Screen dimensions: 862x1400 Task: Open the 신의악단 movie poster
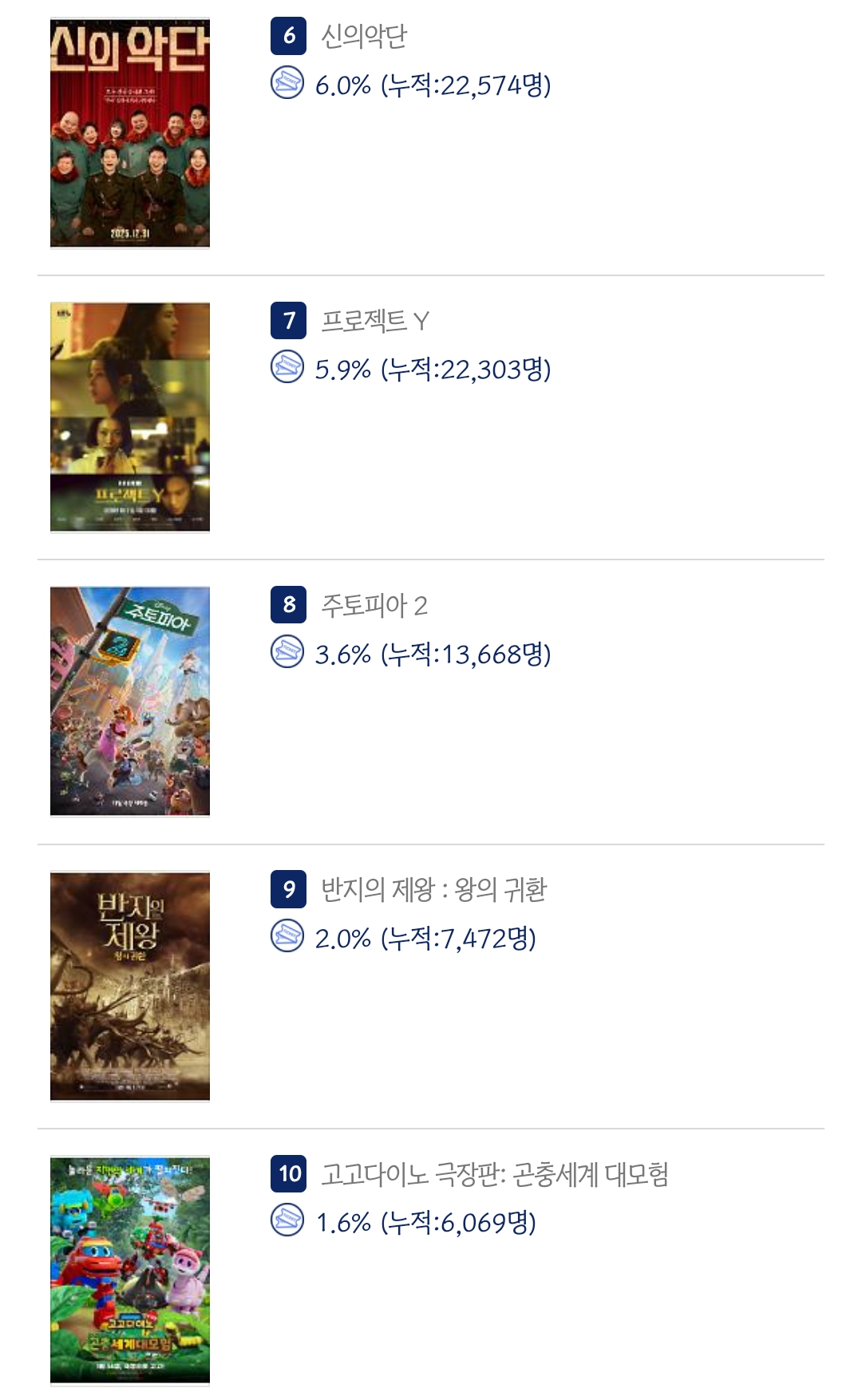pos(129,133)
